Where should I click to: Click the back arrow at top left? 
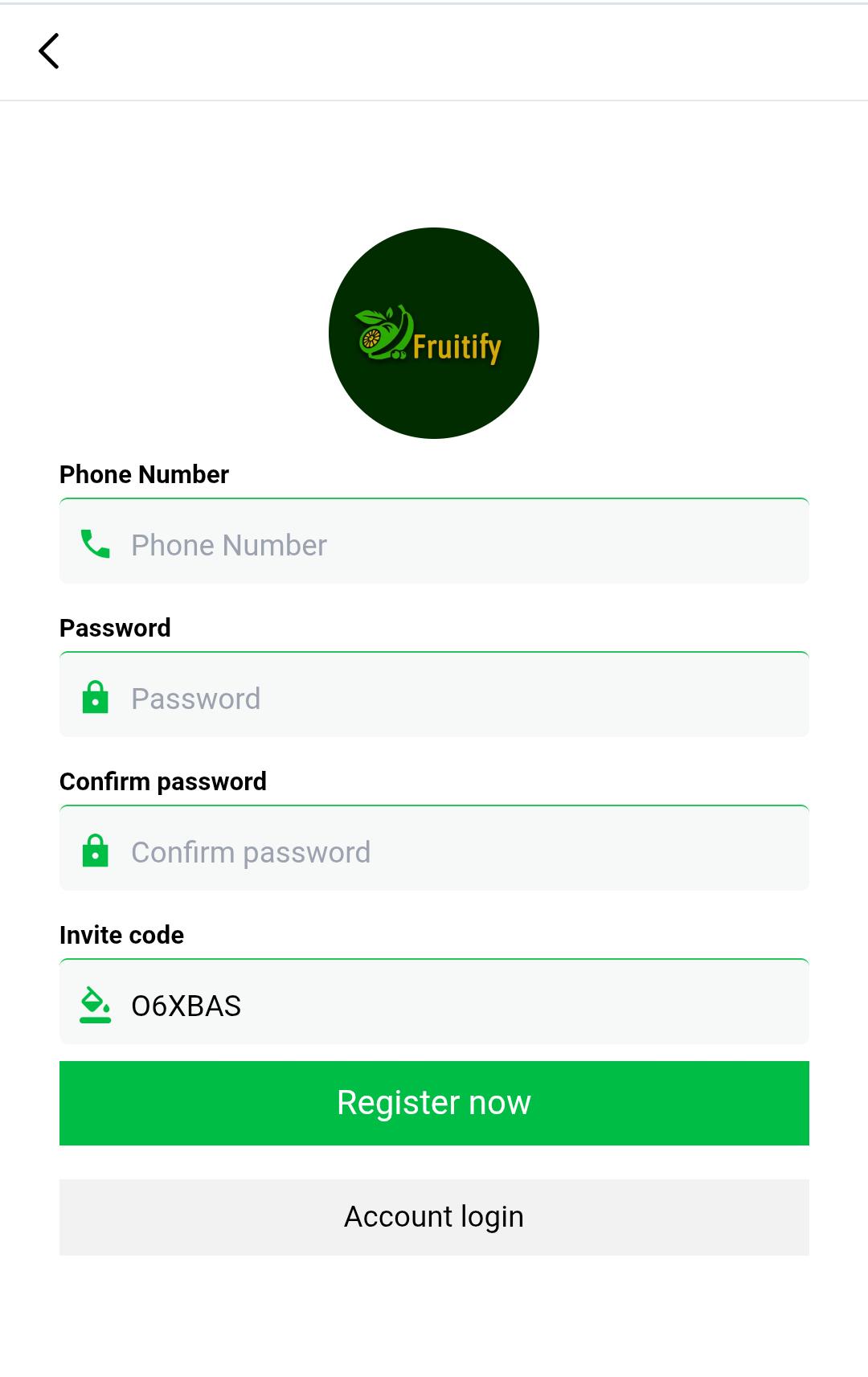coord(50,51)
